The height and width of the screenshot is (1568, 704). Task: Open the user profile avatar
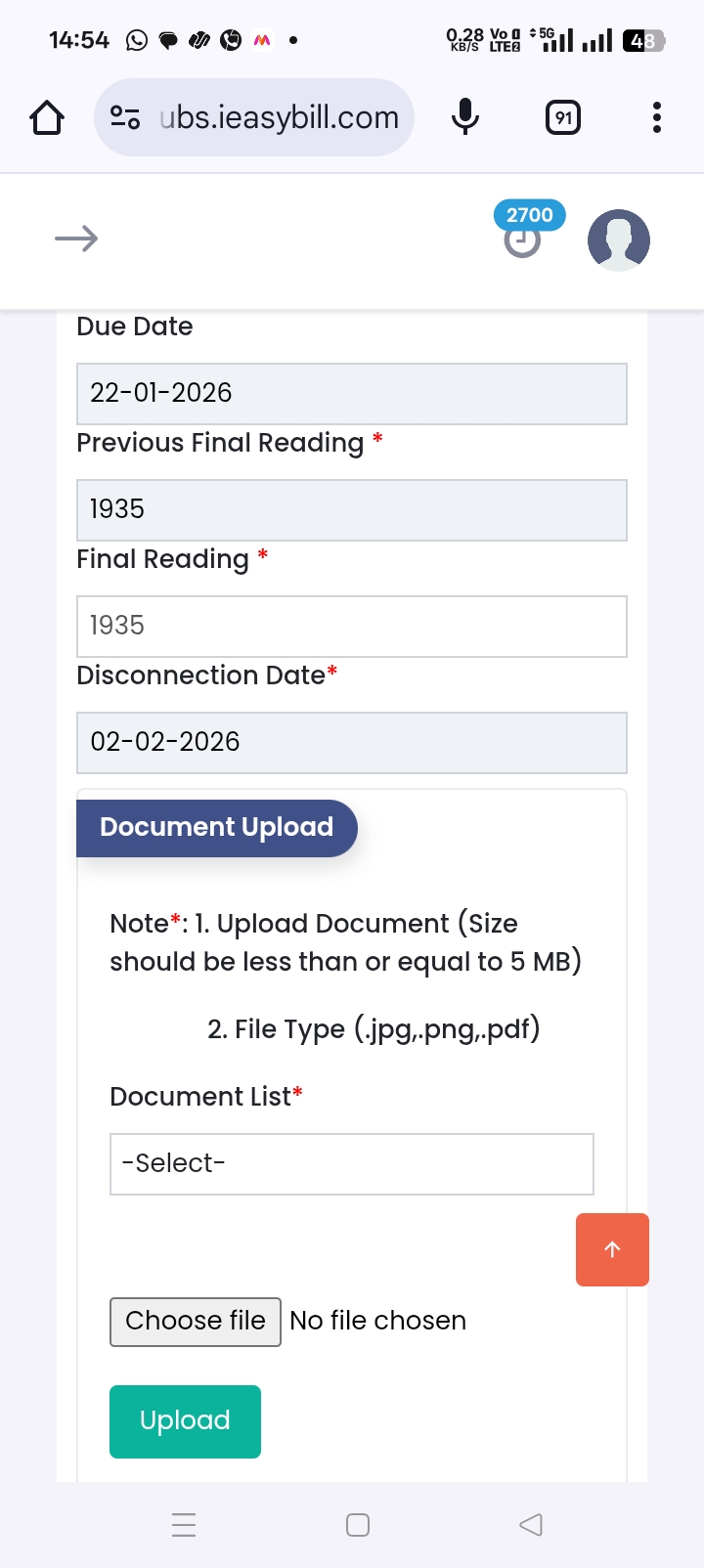pos(618,240)
